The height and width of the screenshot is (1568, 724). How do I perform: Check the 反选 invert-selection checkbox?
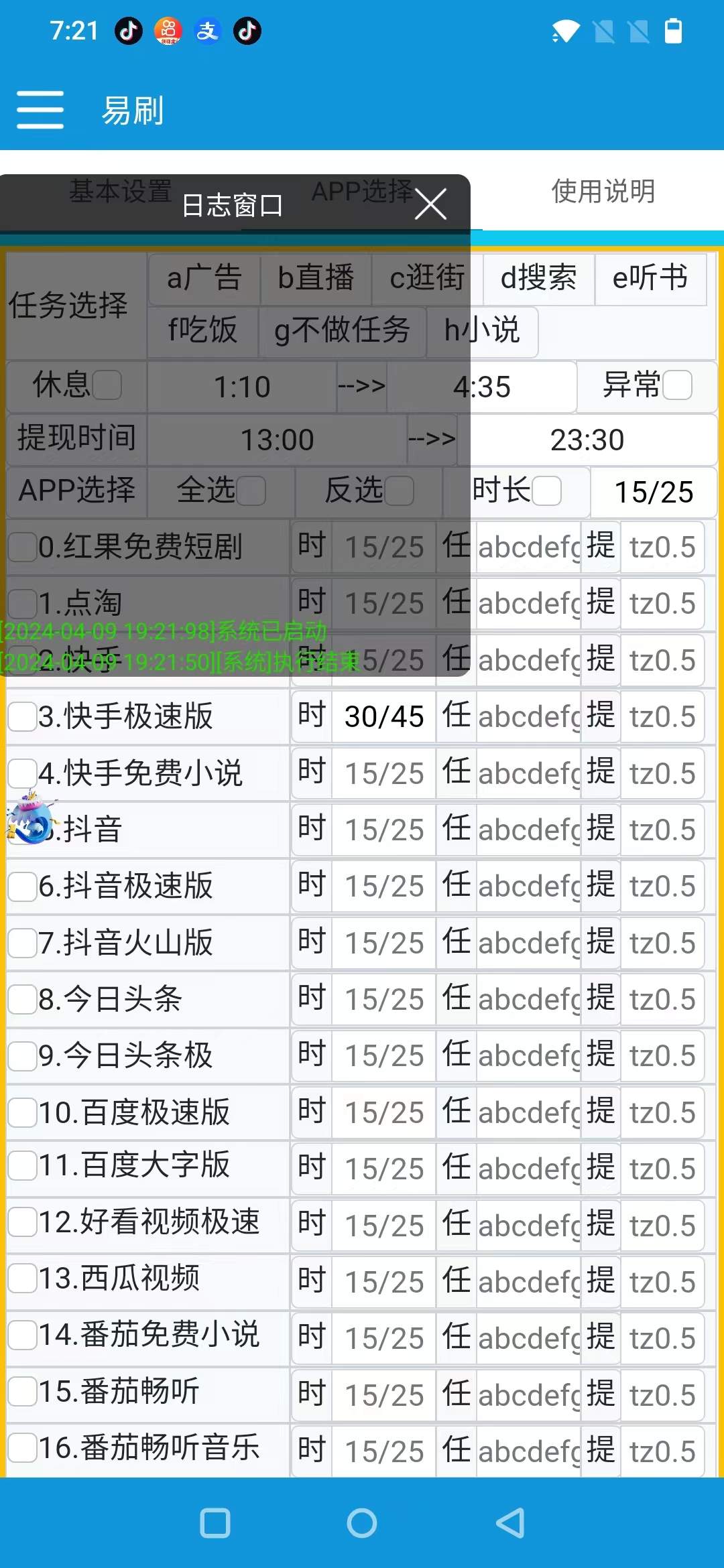click(x=400, y=491)
